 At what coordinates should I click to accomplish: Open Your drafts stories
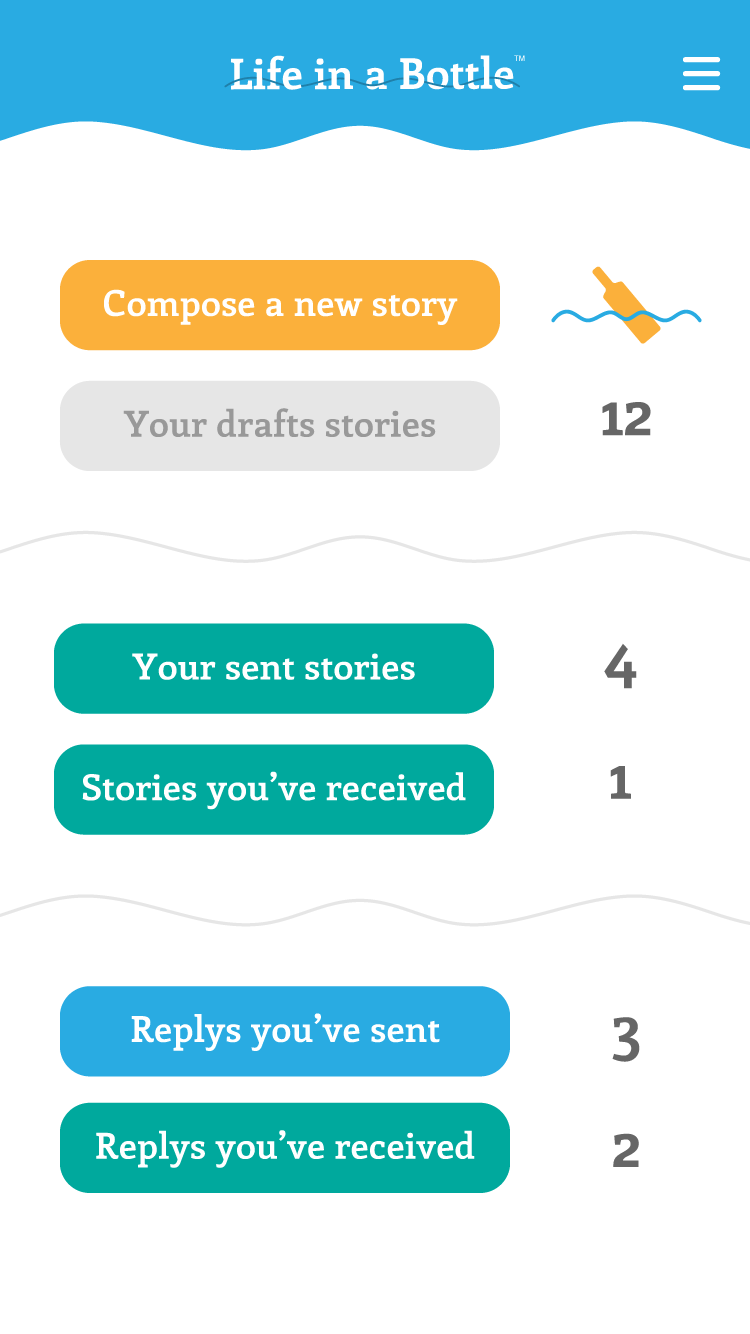(280, 425)
